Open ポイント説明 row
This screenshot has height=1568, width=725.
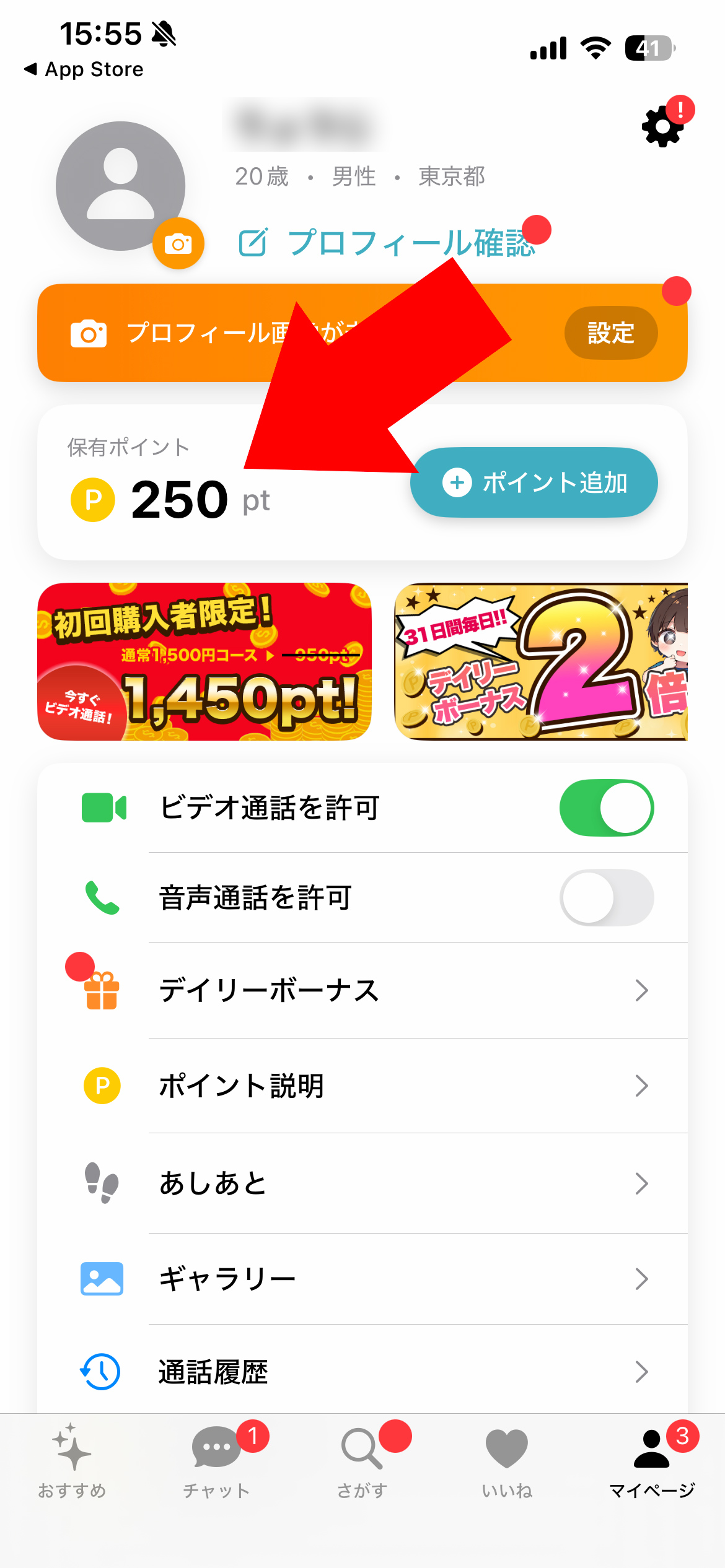[403, 1086]
